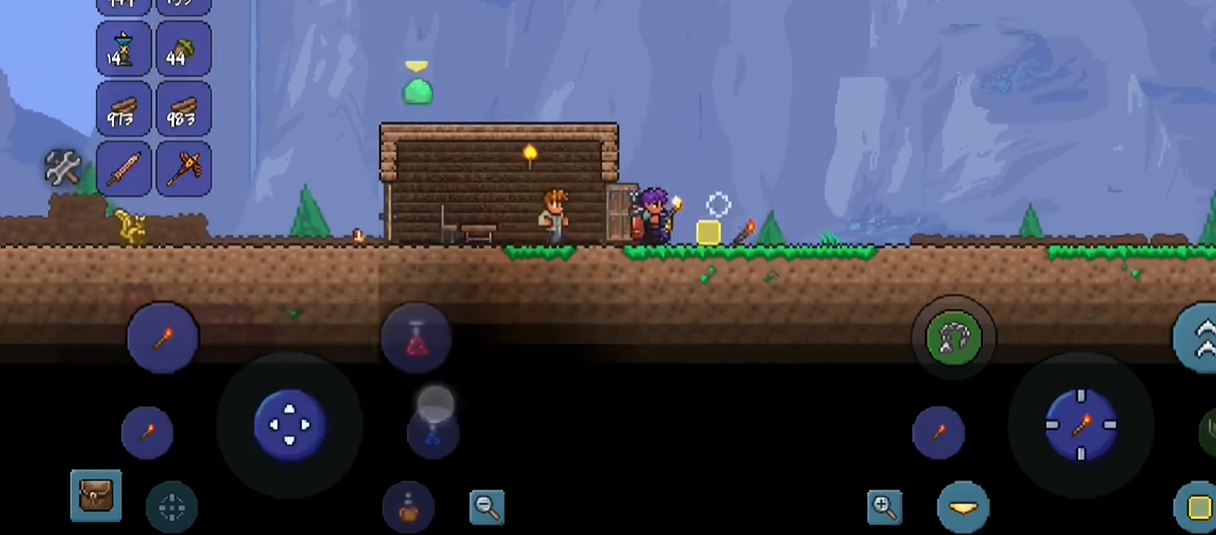Zoom out with the minus magnifier
Image resolution: width=1216 pixels, height=535 pixels.
click(x=487, y=507)
